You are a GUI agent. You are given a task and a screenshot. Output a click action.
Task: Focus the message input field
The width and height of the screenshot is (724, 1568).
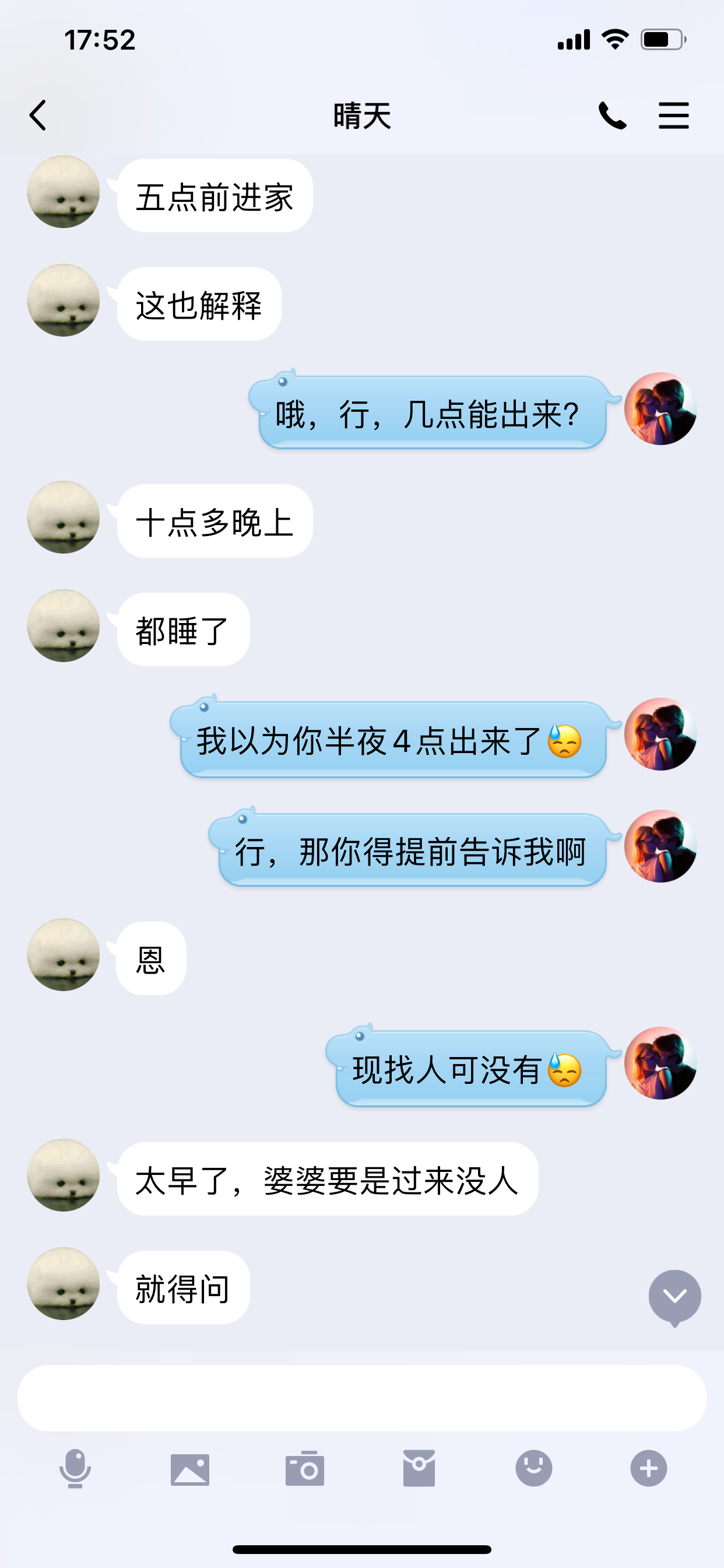tap(361, 1398)
